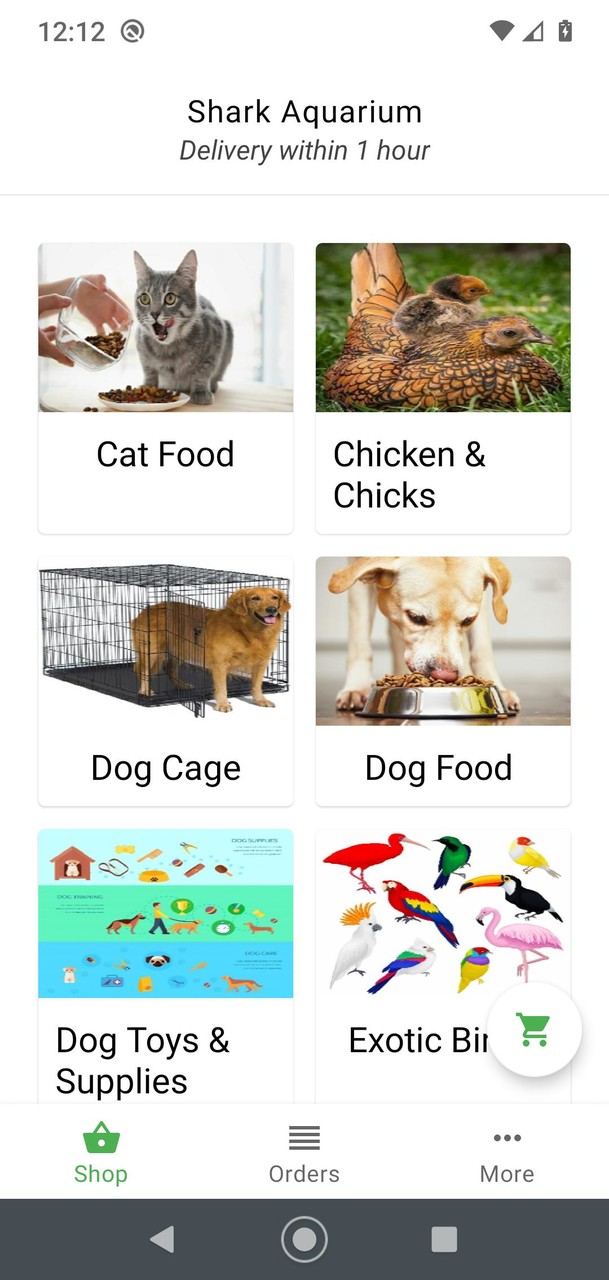Switch to the Orders tab
Image resolution: width=609 pixels, height=1280 pixels.
pyautogui.click(x=304, y=1152)
